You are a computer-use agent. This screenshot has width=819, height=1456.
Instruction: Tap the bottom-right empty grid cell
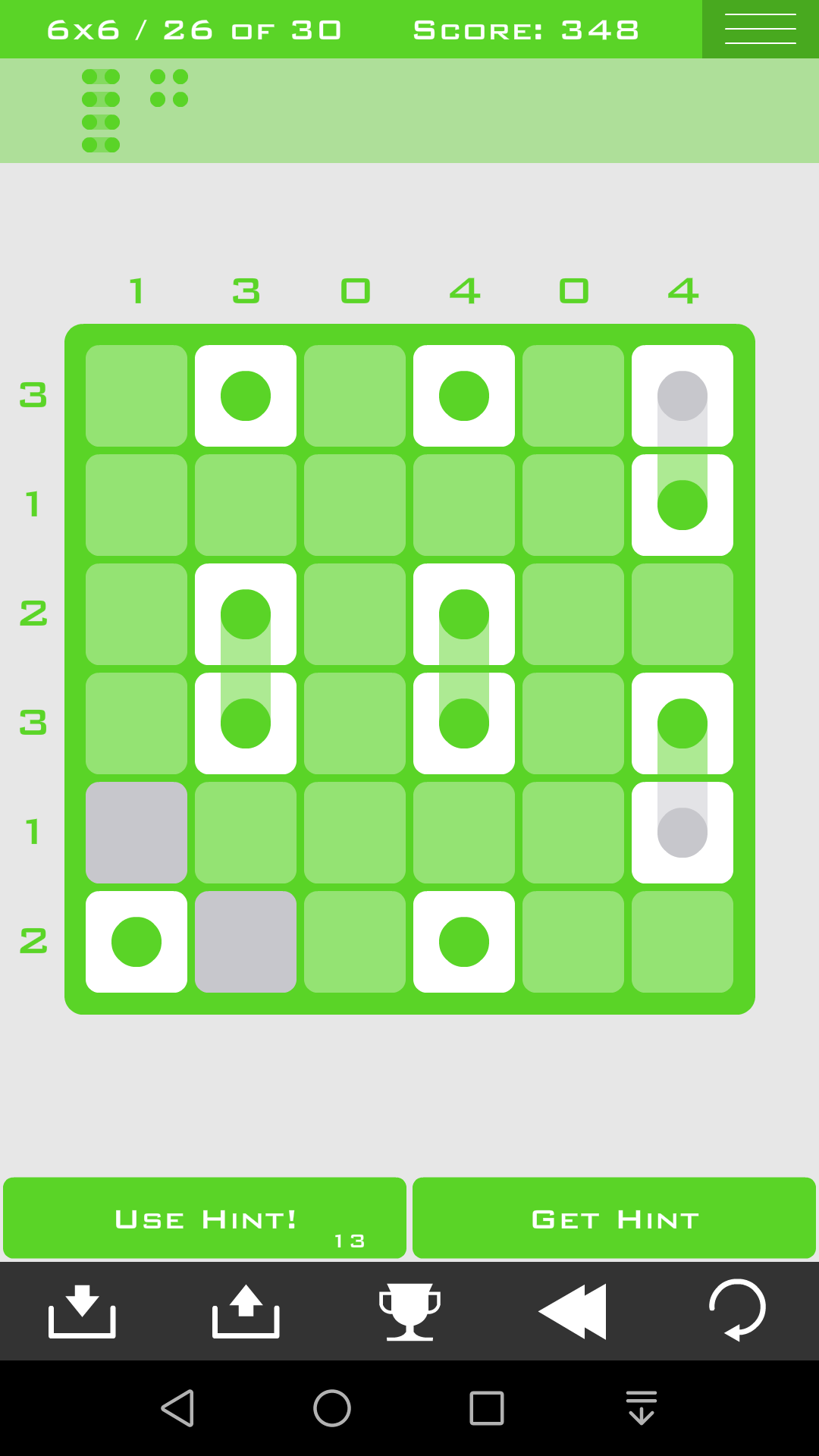click(x=682, y=942)
